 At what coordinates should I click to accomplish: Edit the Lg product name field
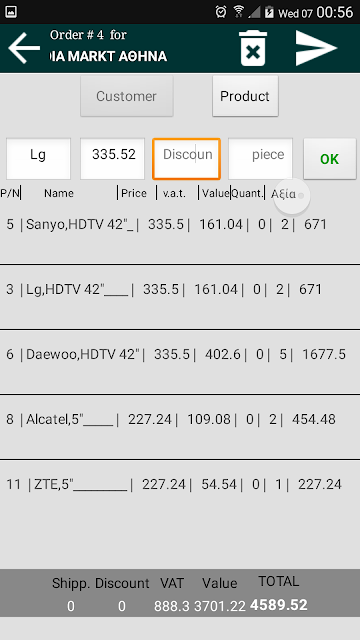[x=38, y=159]
